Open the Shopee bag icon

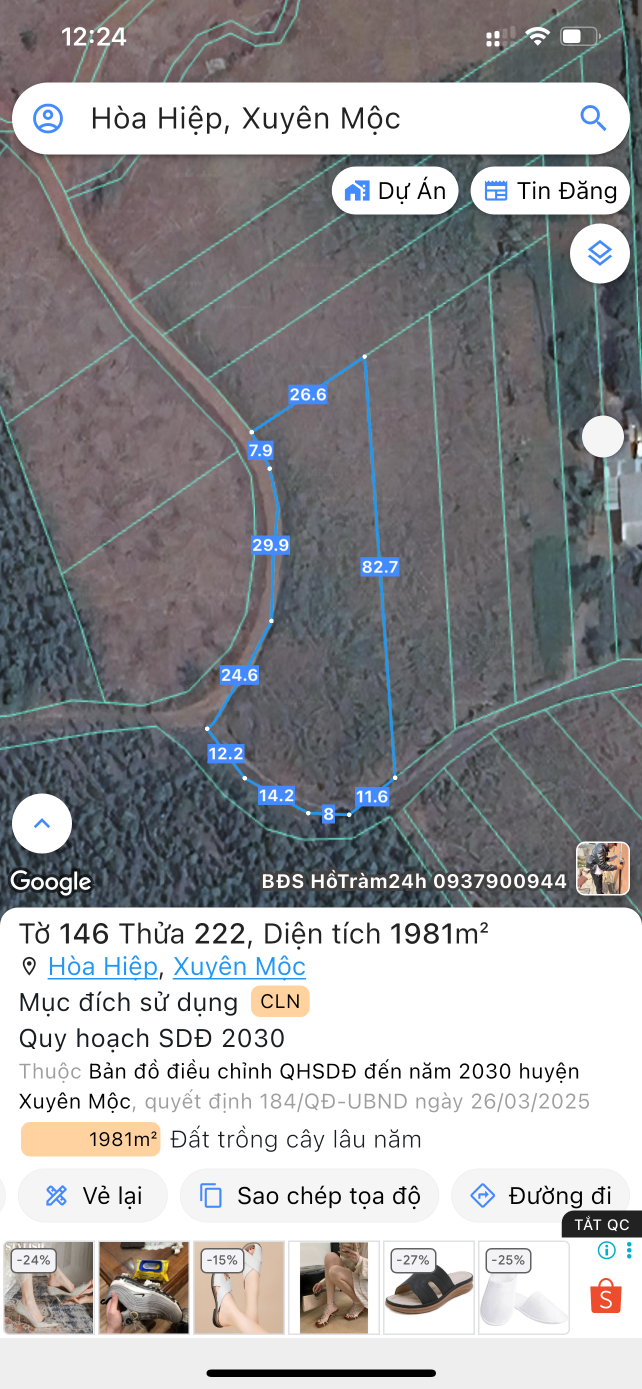(605, 1297)
